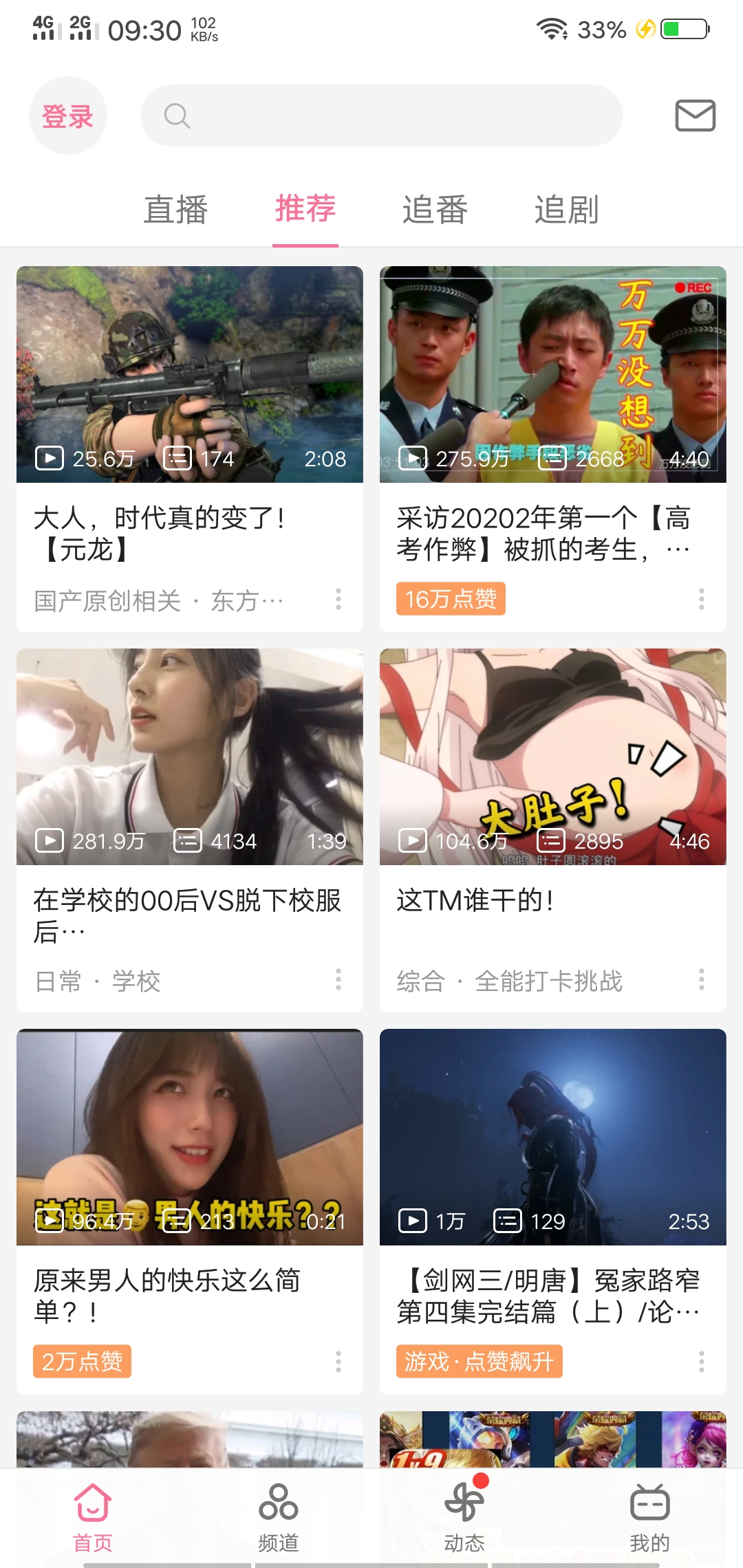Open the messages envelope icon
The image size is (743, 1568).
pos(695,116)
